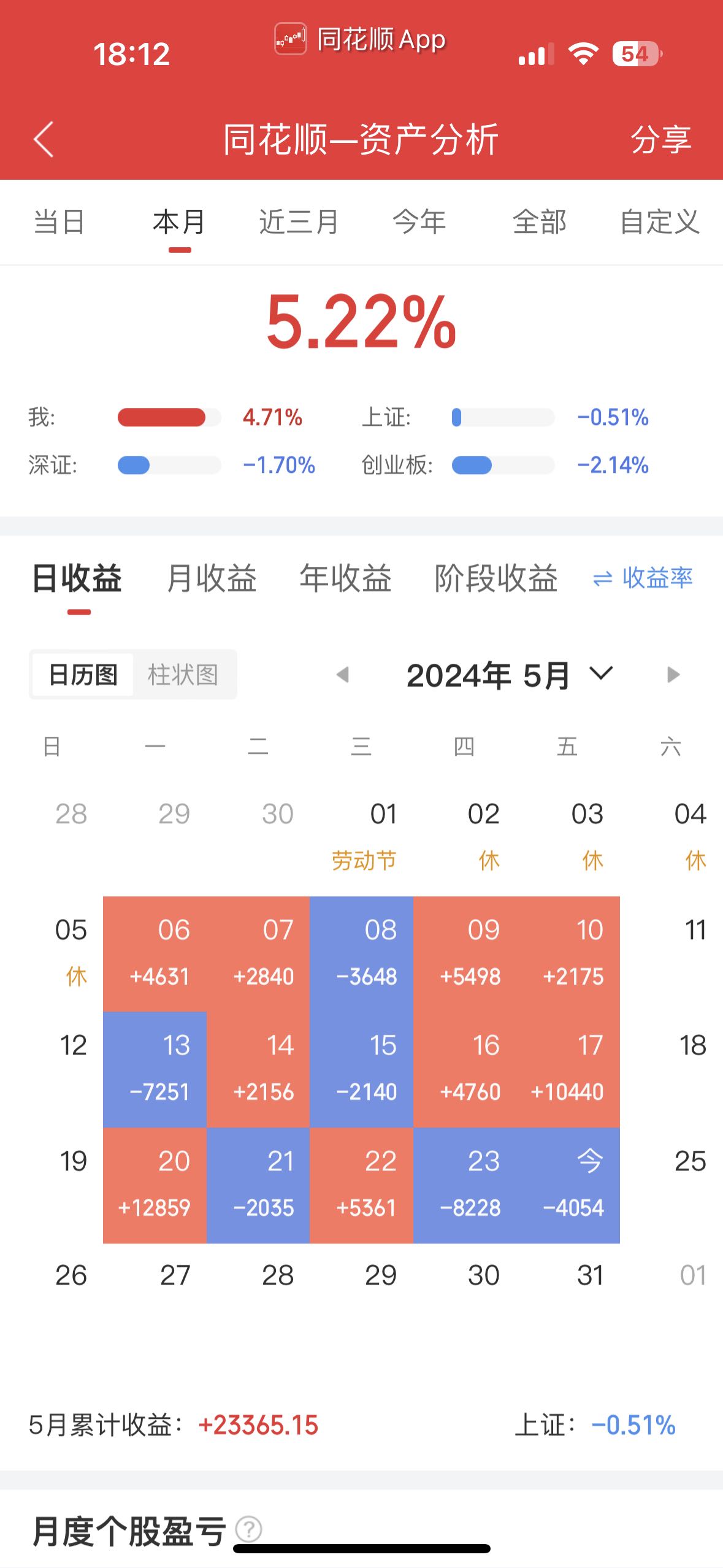Go to the next month

(x=673, y=675)
